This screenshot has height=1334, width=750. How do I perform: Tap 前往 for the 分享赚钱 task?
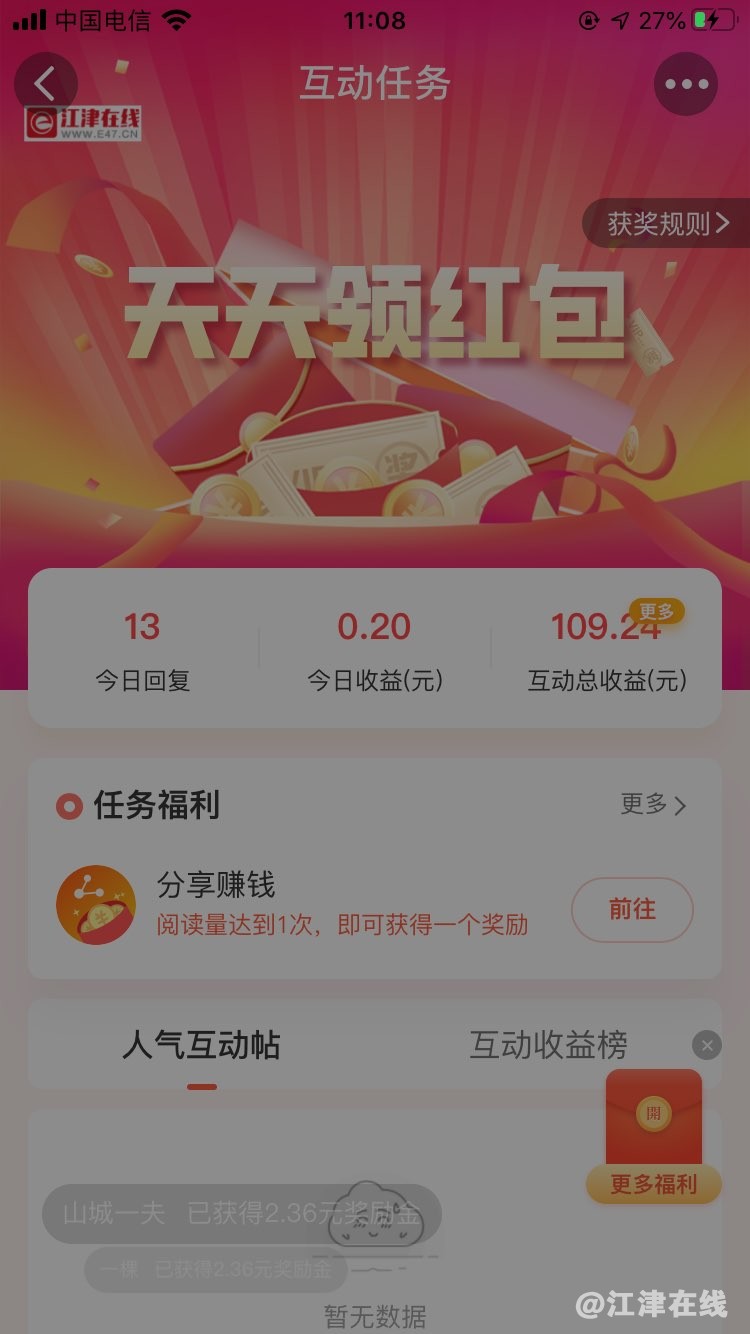click(x=632, y=909)
